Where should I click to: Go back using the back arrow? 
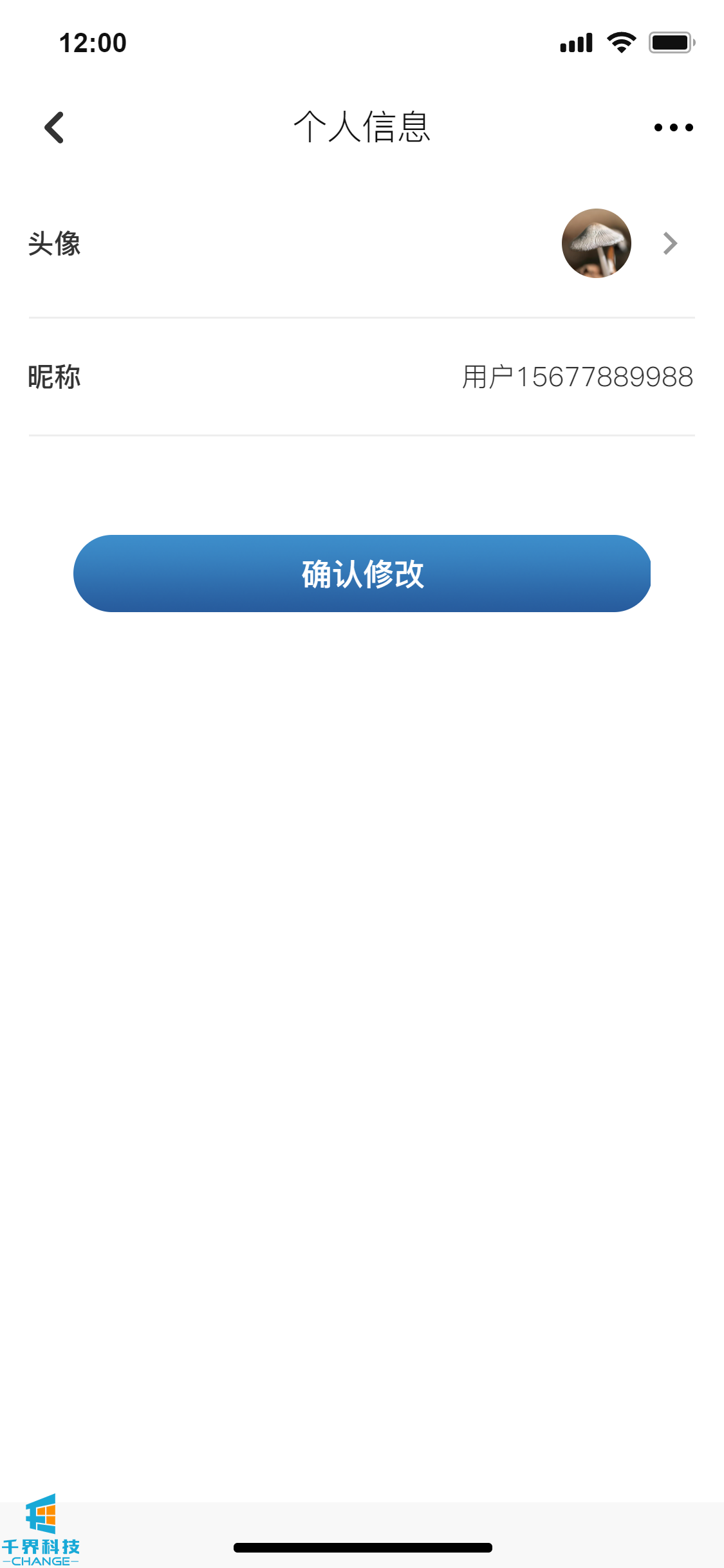55,127
